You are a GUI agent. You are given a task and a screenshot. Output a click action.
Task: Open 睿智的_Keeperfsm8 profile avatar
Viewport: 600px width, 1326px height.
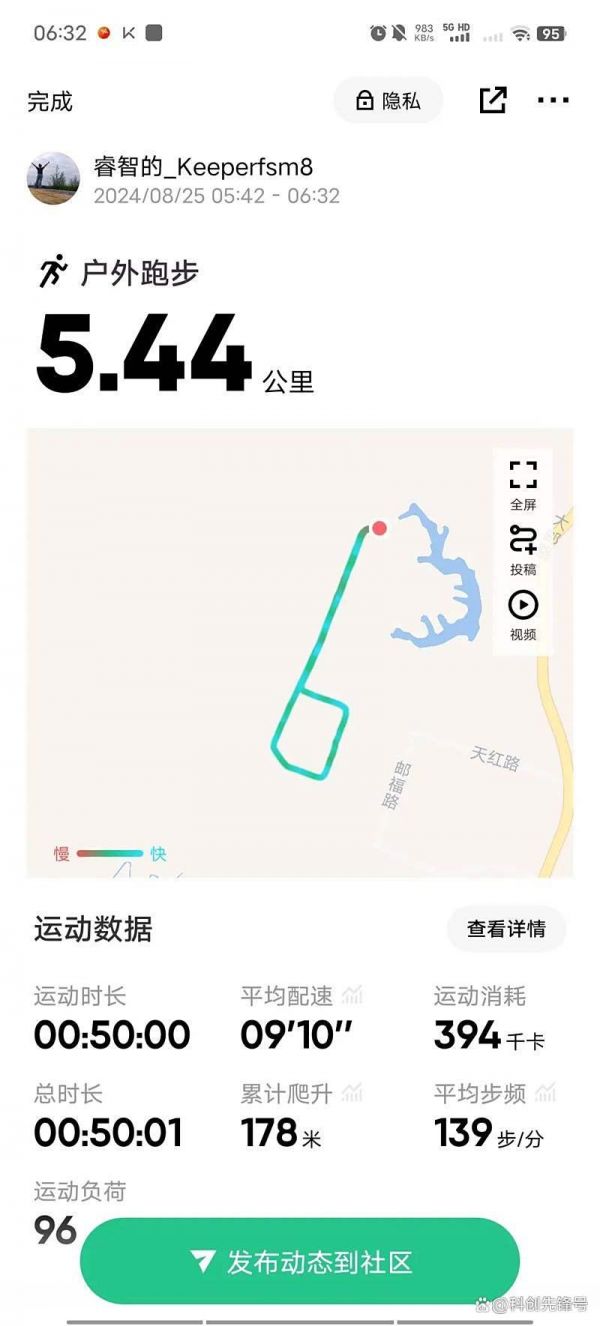pyautogui.click(x=53, y=179)
